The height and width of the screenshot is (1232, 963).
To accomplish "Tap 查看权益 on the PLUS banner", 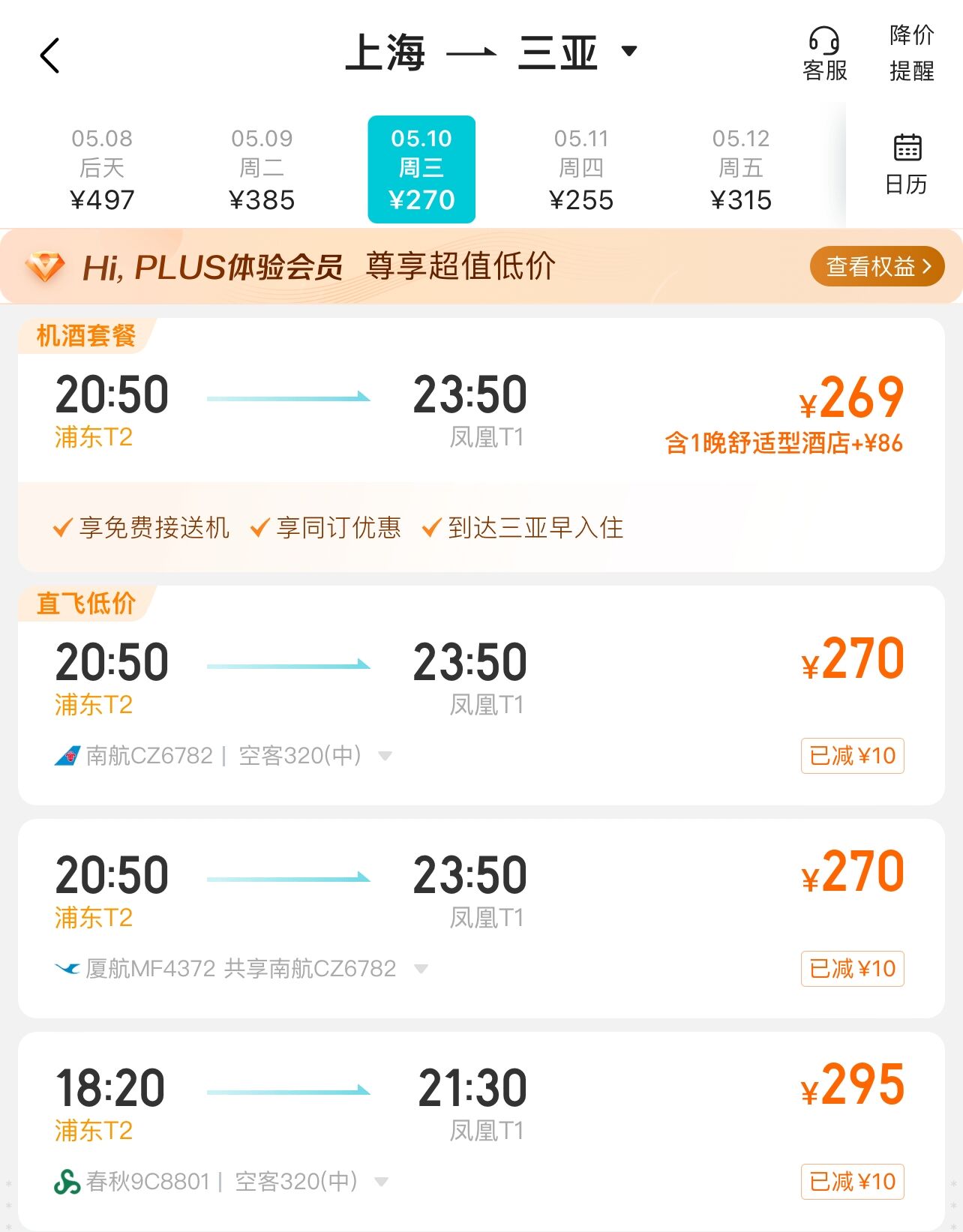I will point(876,266).
